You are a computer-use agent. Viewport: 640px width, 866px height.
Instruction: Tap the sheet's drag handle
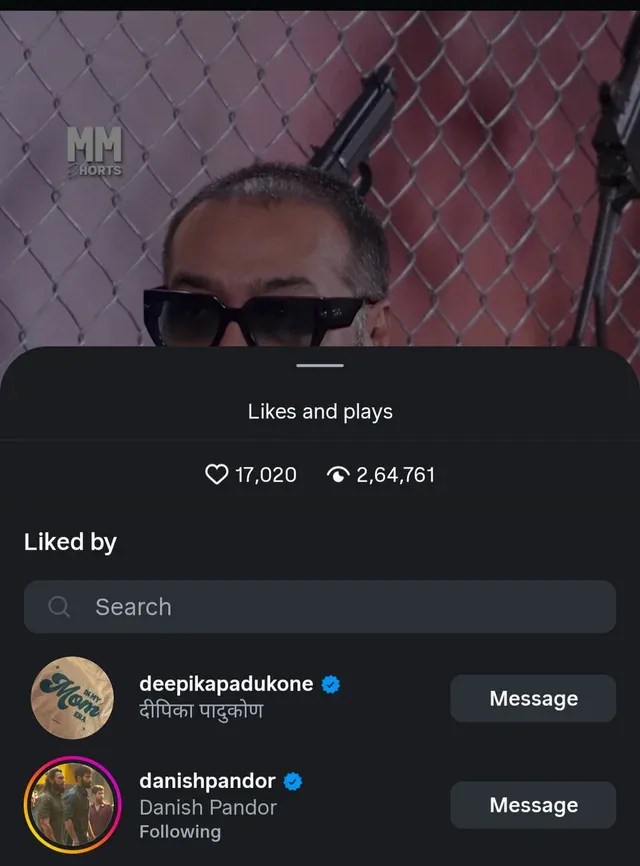point(320,365)
